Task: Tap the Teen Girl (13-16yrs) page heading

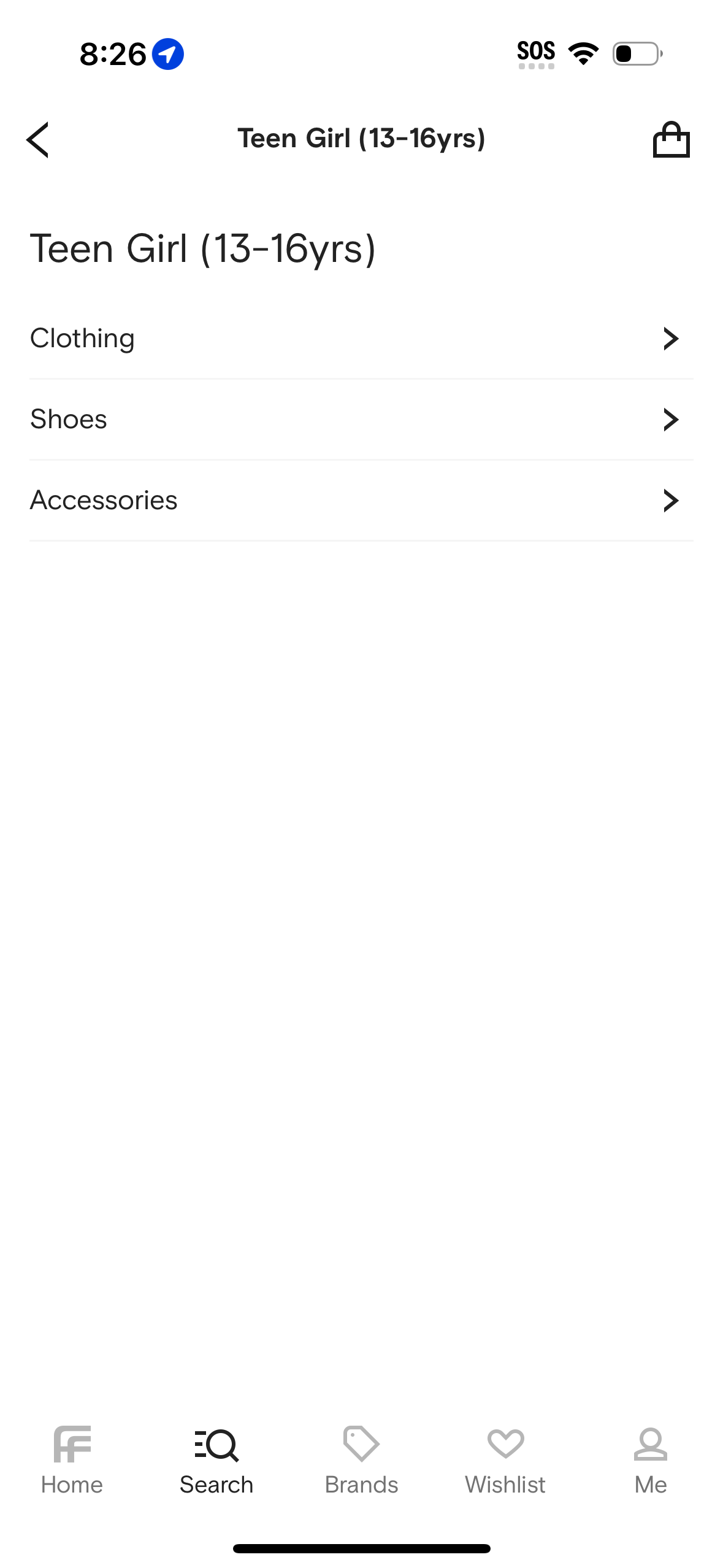Action: 204,248
